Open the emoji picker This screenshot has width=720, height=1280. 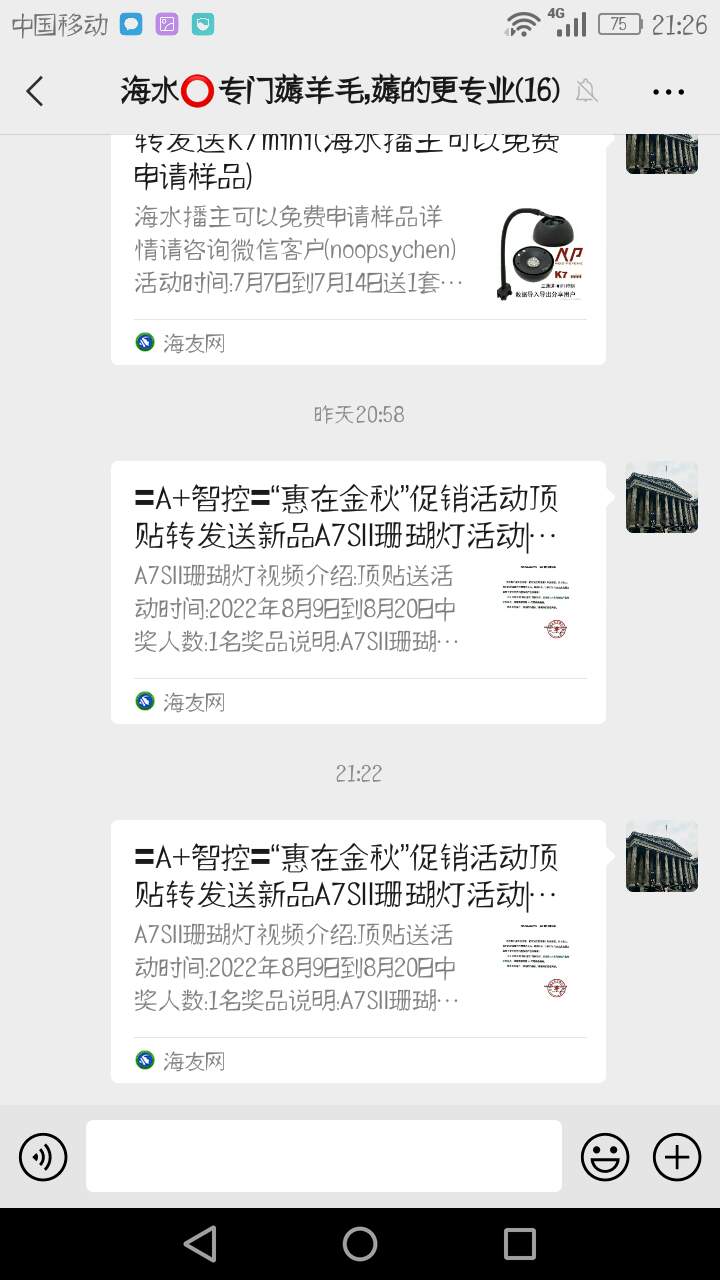pos(605,1157)
